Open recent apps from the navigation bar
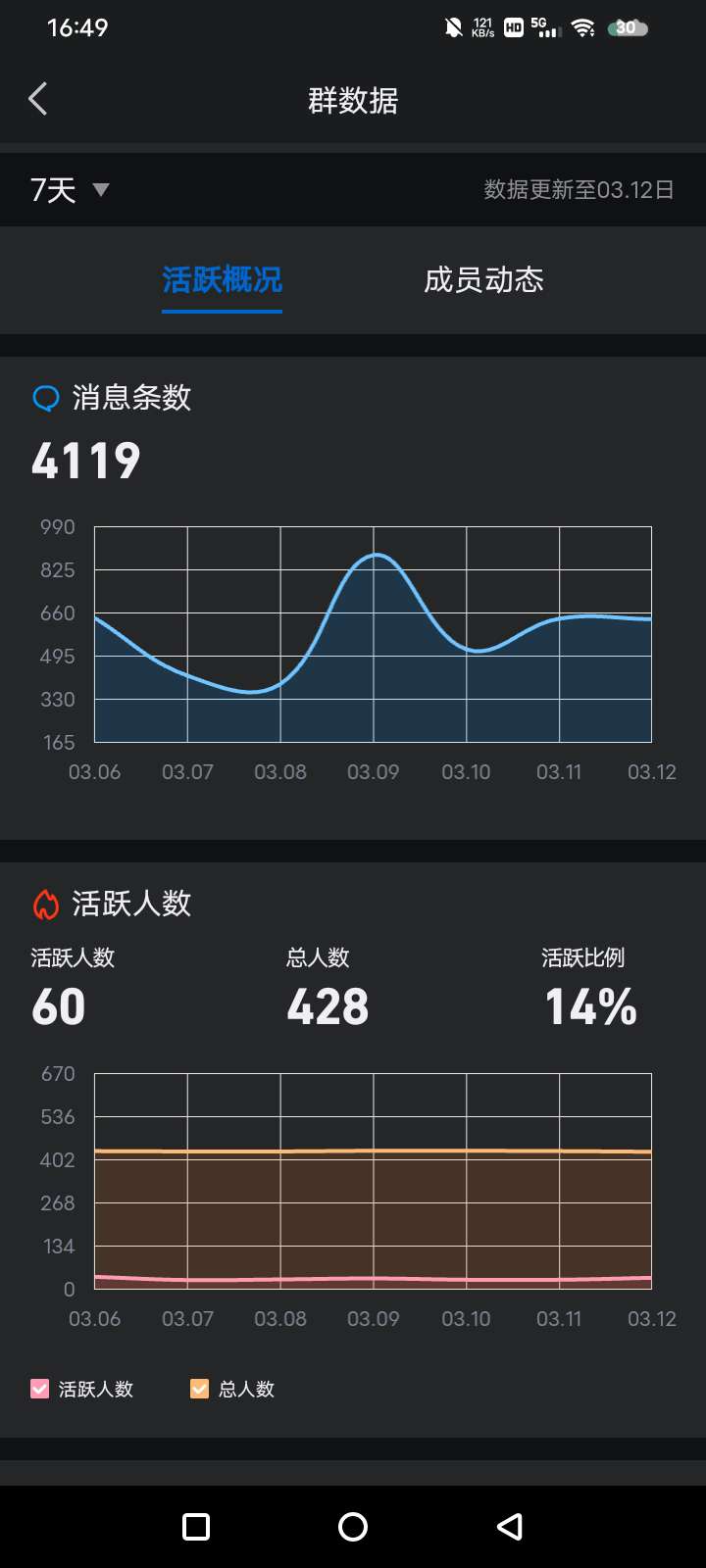The height and width of the screenshot is (1568, 706). [x=196, y=1527]
